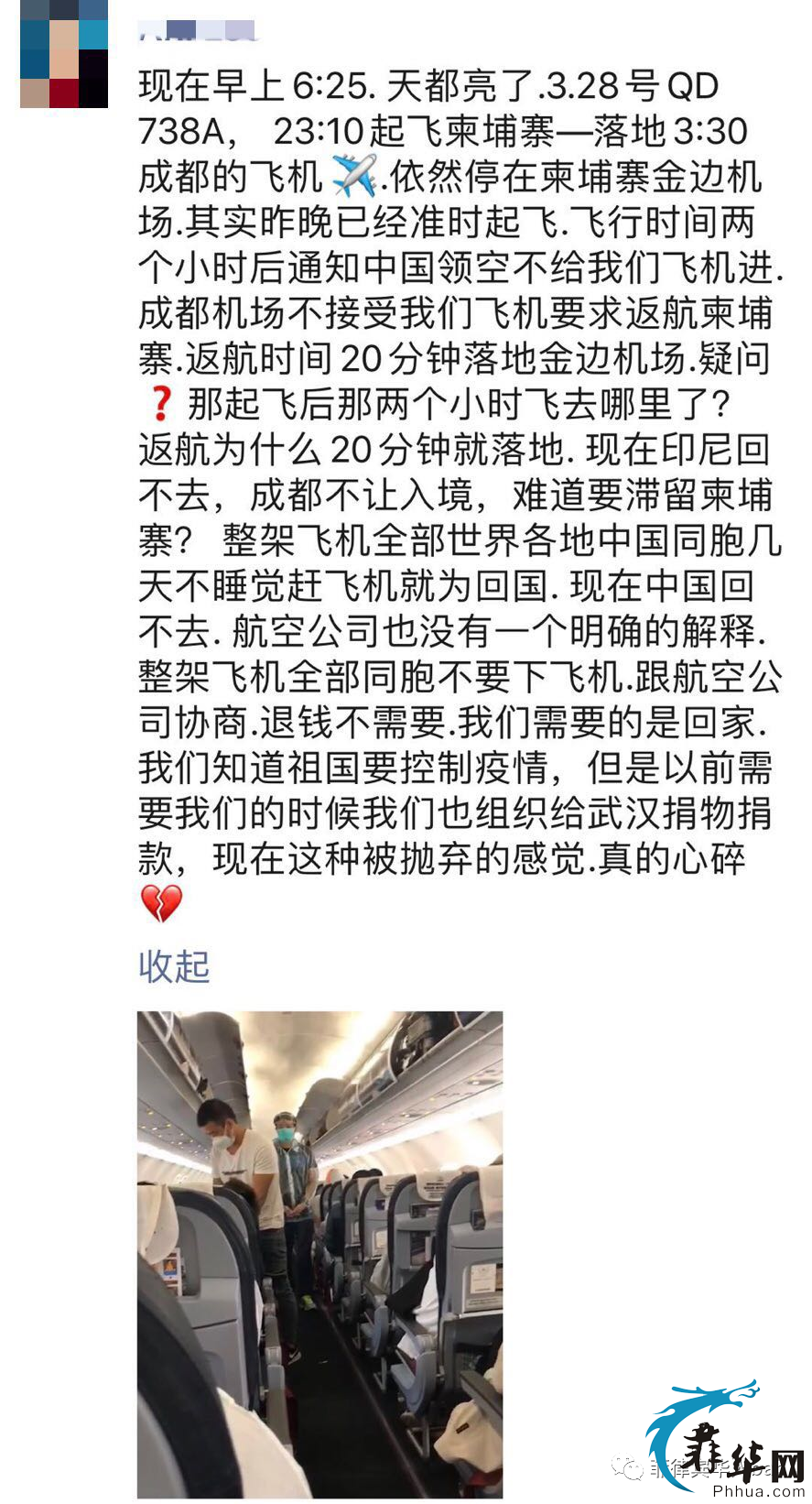Open the airplane cabin photo
The width and height of the screenshot is (812, 1504).
click(319, 1253)
